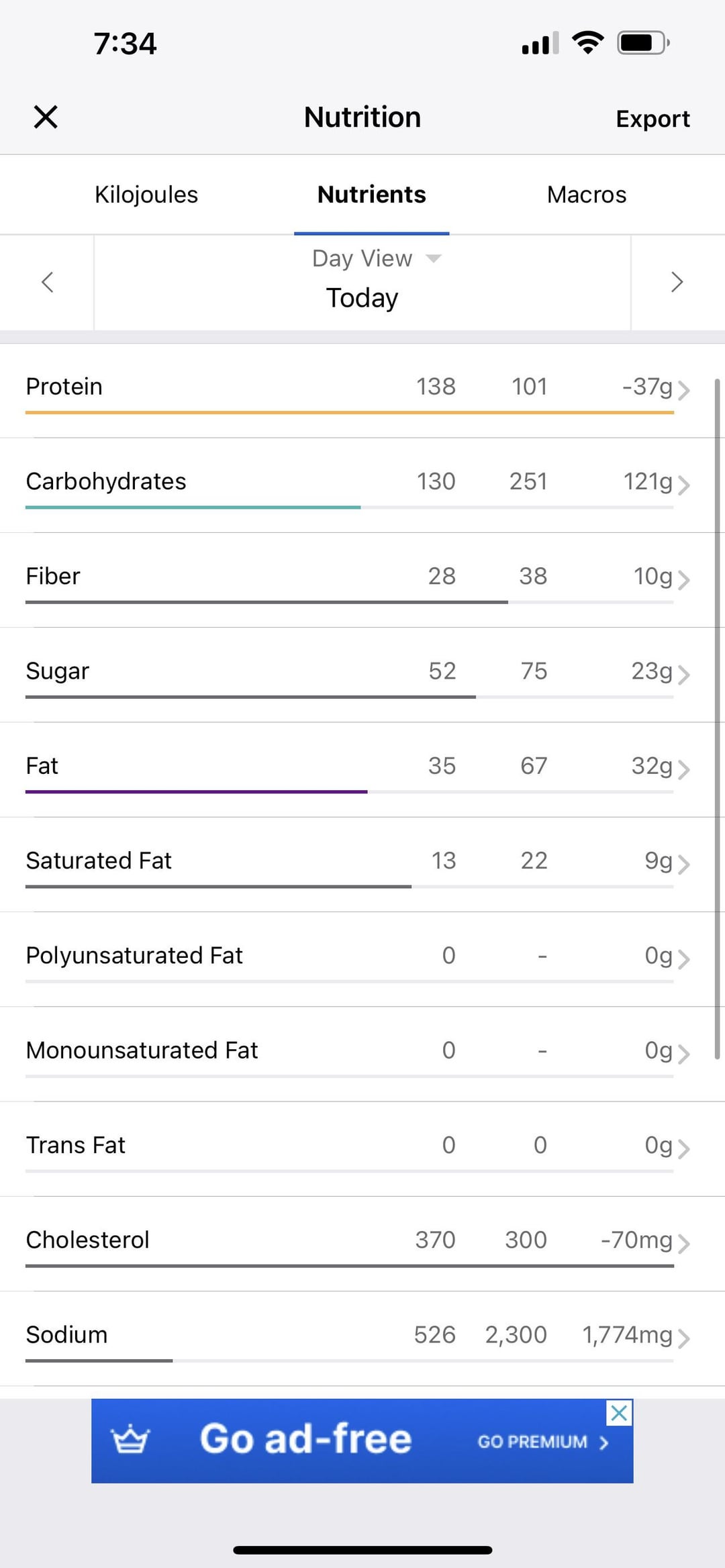This screenshot has width=725, height=1568.
Task: Close the Nutrition screen
Action: click(46, 117)
